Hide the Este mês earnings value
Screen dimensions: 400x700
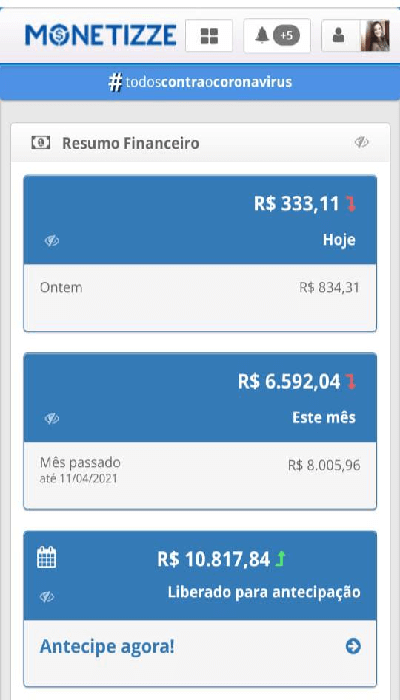point(52,419)
